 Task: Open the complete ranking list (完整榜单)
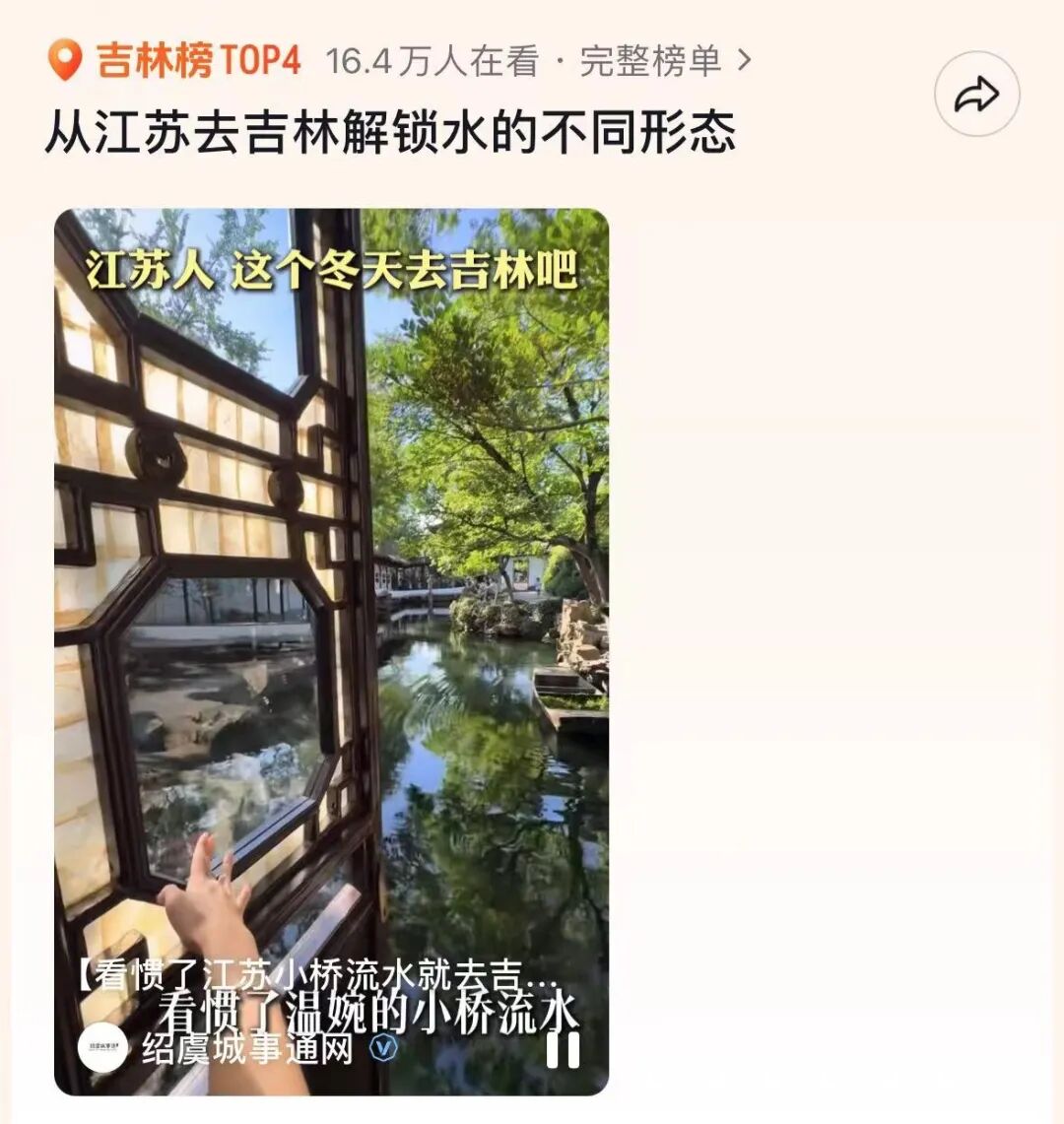coord(664,62)
